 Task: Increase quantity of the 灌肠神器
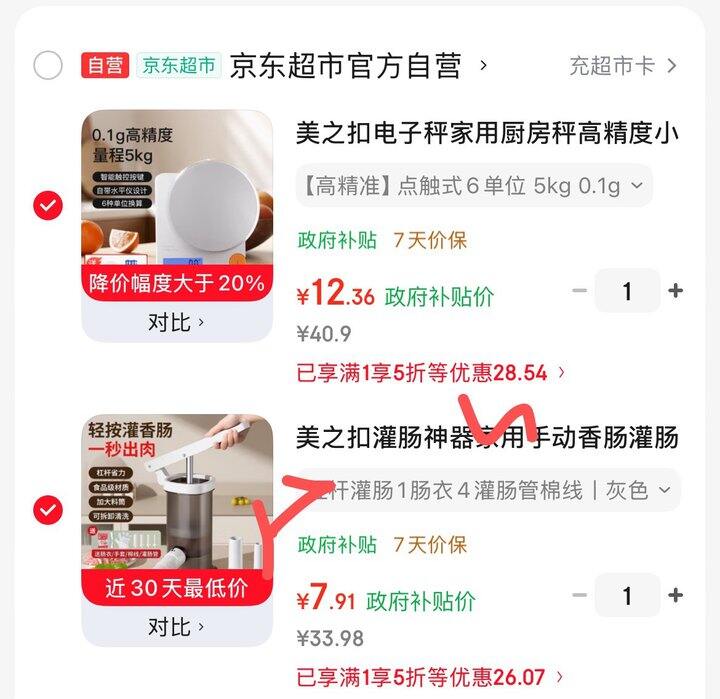[676, 595]
